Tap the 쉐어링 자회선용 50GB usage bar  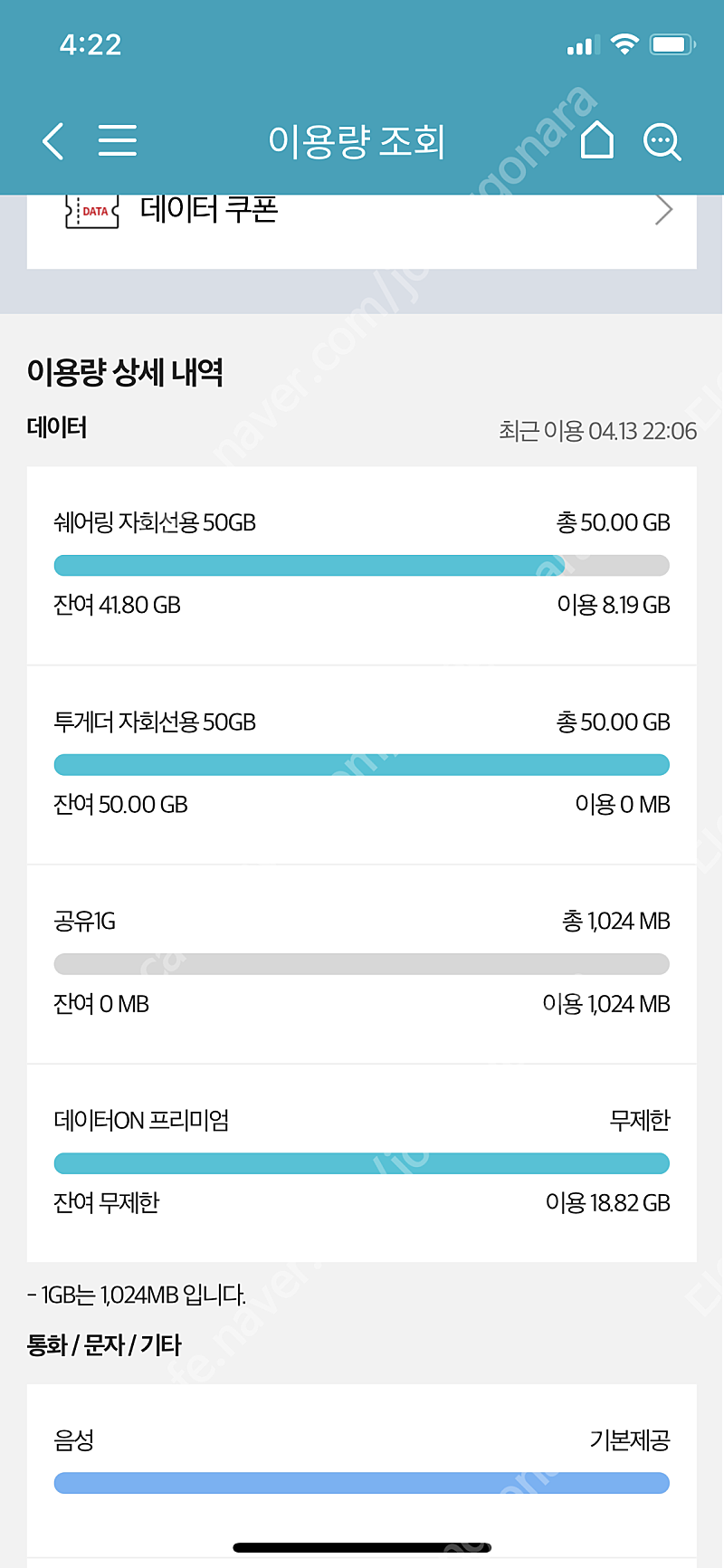coord(361,565)
